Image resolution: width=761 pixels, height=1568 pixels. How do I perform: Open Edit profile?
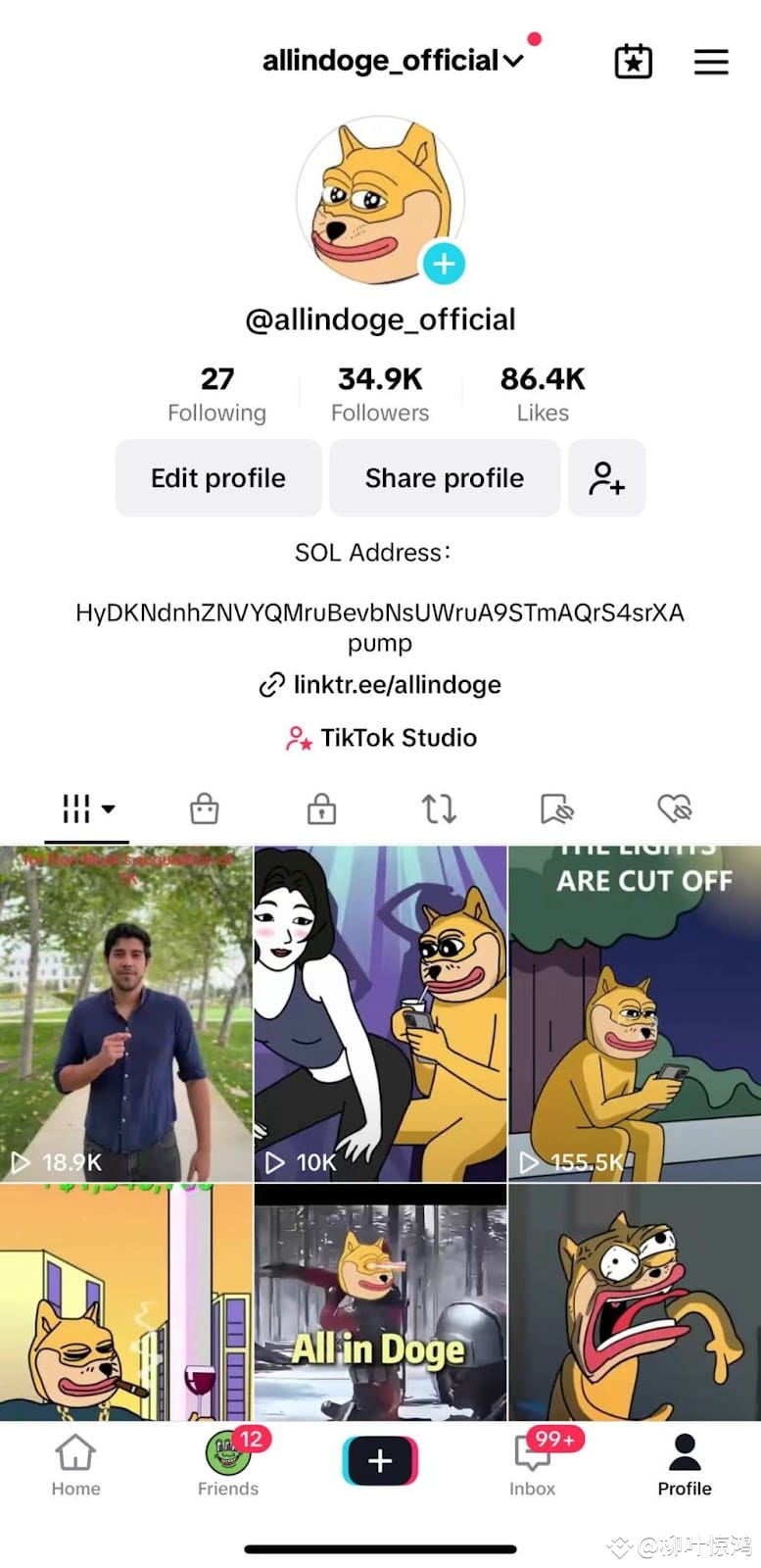click(x=218, y=478)
